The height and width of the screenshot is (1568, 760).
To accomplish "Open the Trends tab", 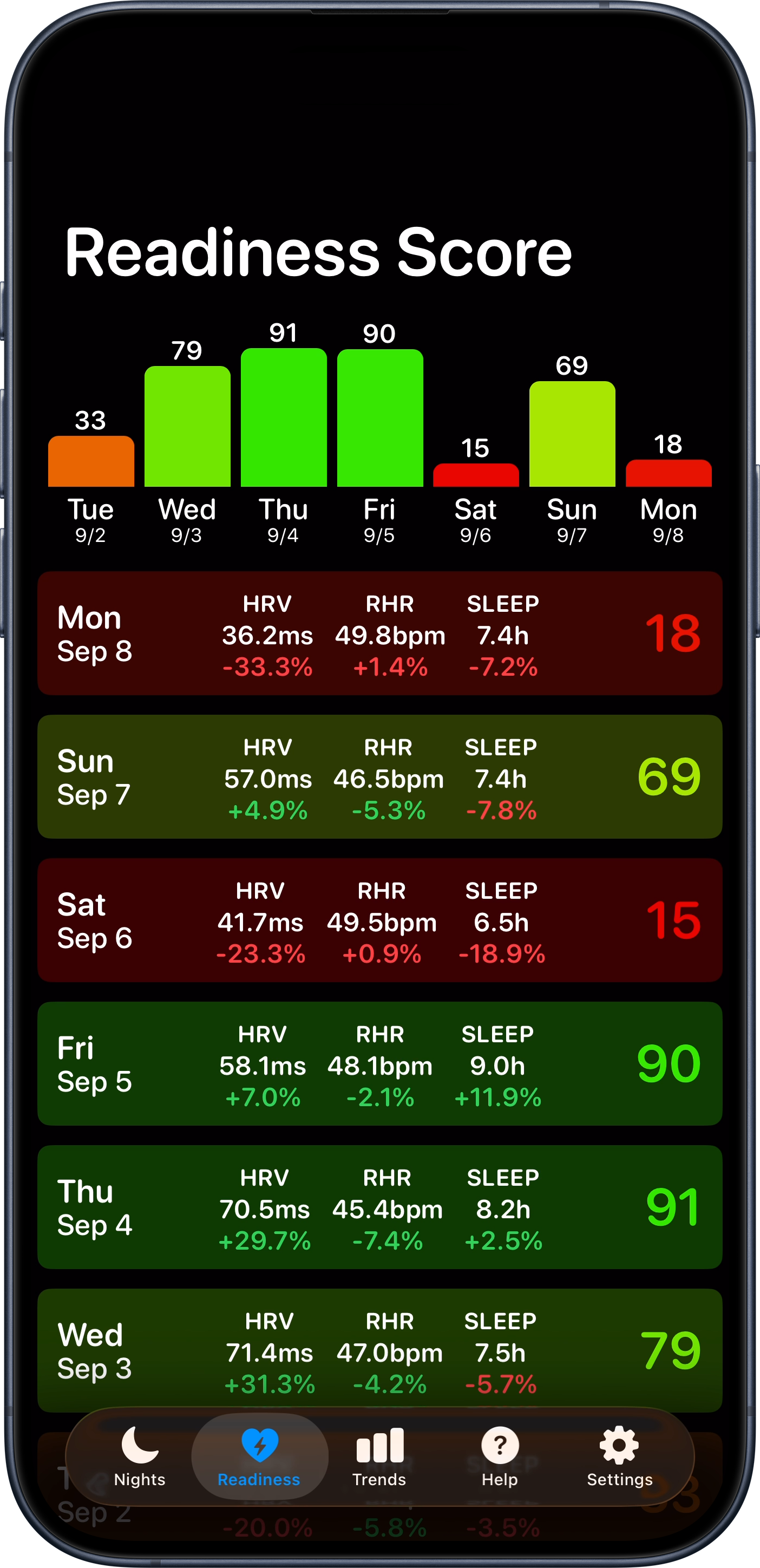I will (x=379, y=1457).
